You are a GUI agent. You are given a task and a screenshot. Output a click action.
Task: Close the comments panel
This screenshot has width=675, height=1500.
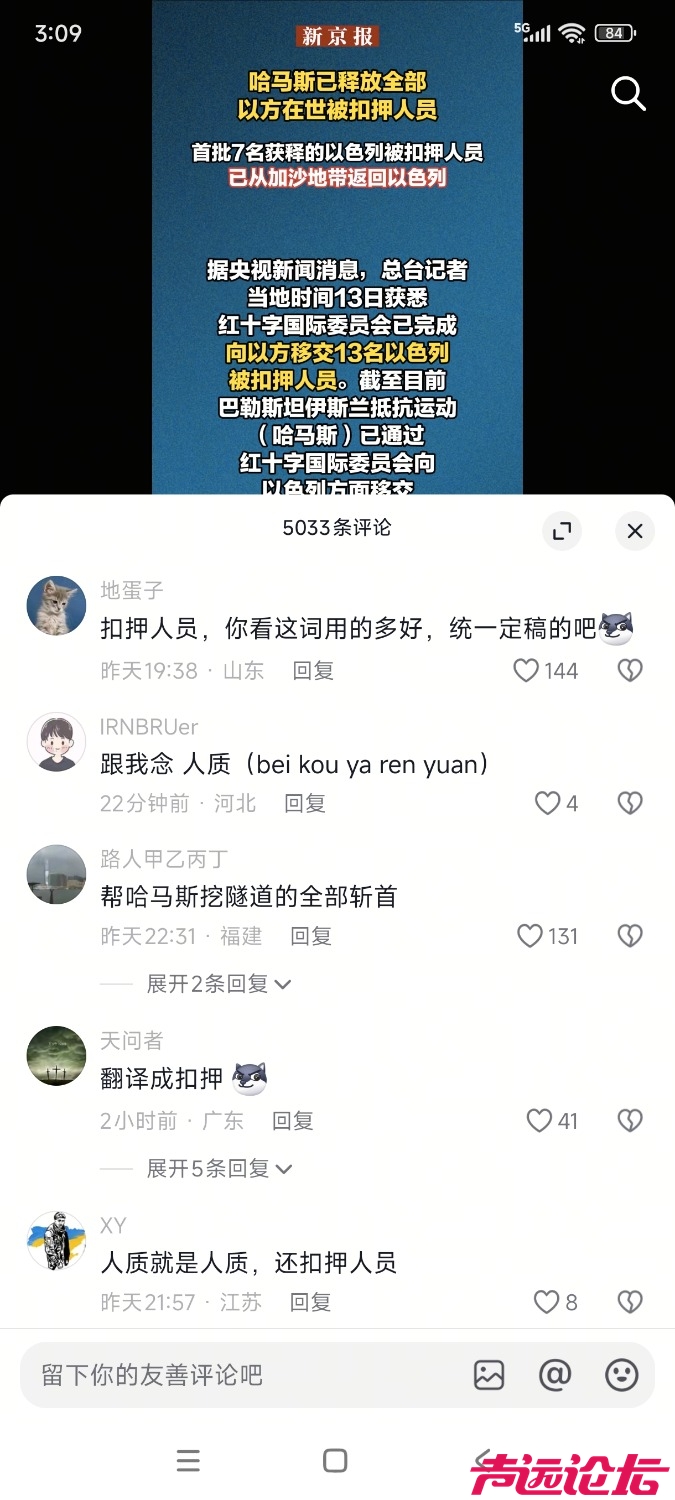634,531
